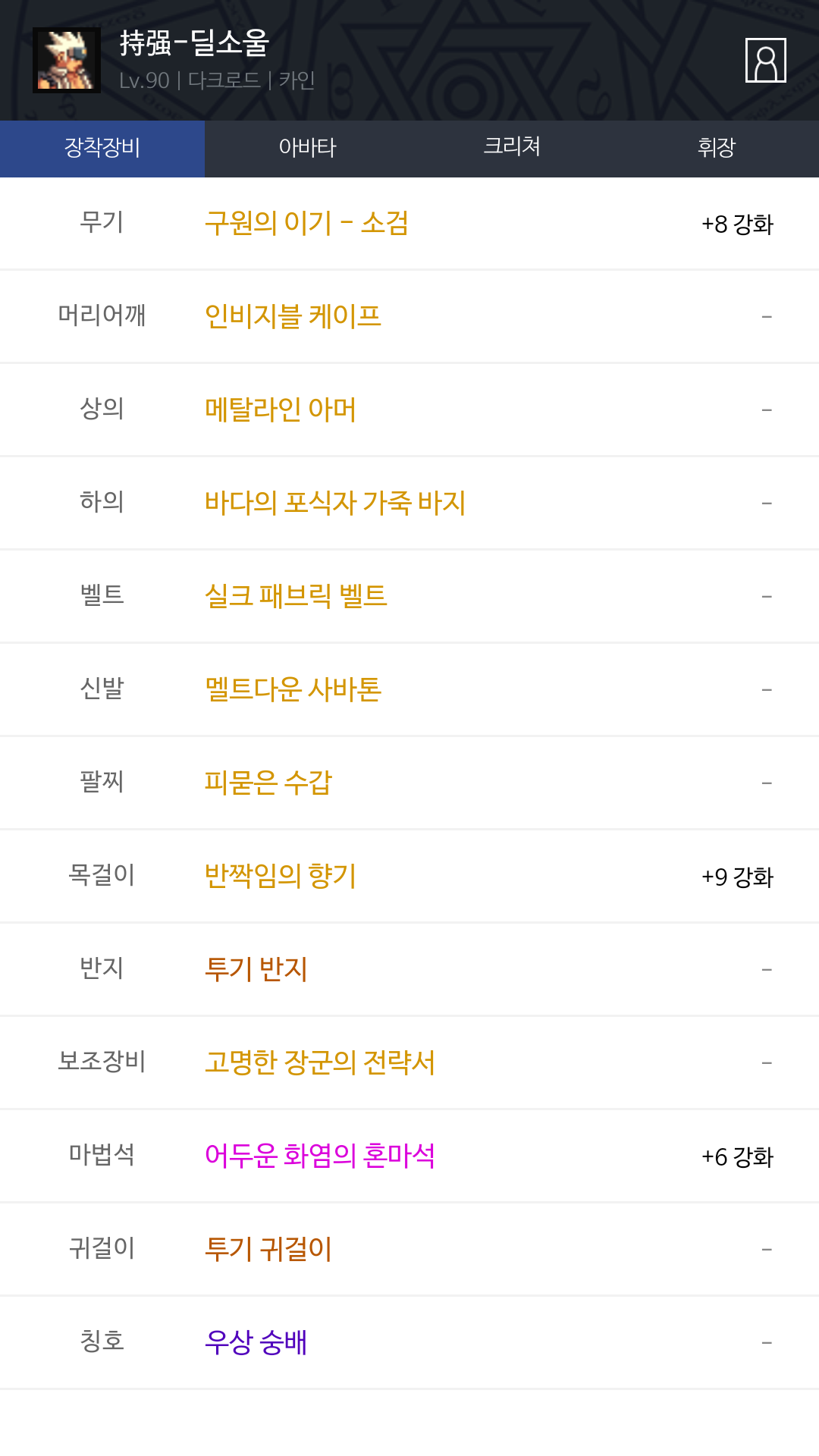819x1456 pixels.
Task: Open 멜트다운 사바톤 shoes item
Action: click(293, 689)
